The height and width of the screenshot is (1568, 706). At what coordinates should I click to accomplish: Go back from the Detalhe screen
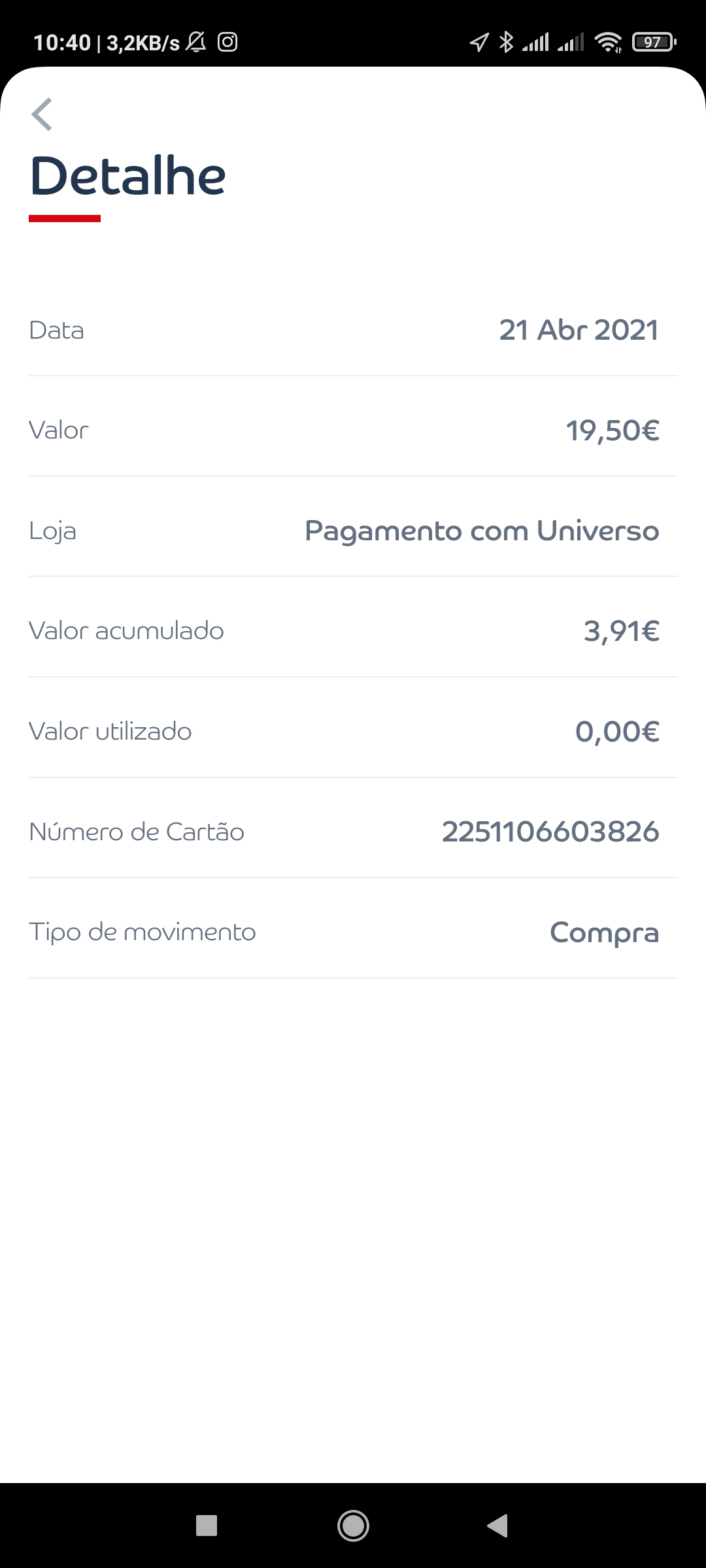coord(42,115)
